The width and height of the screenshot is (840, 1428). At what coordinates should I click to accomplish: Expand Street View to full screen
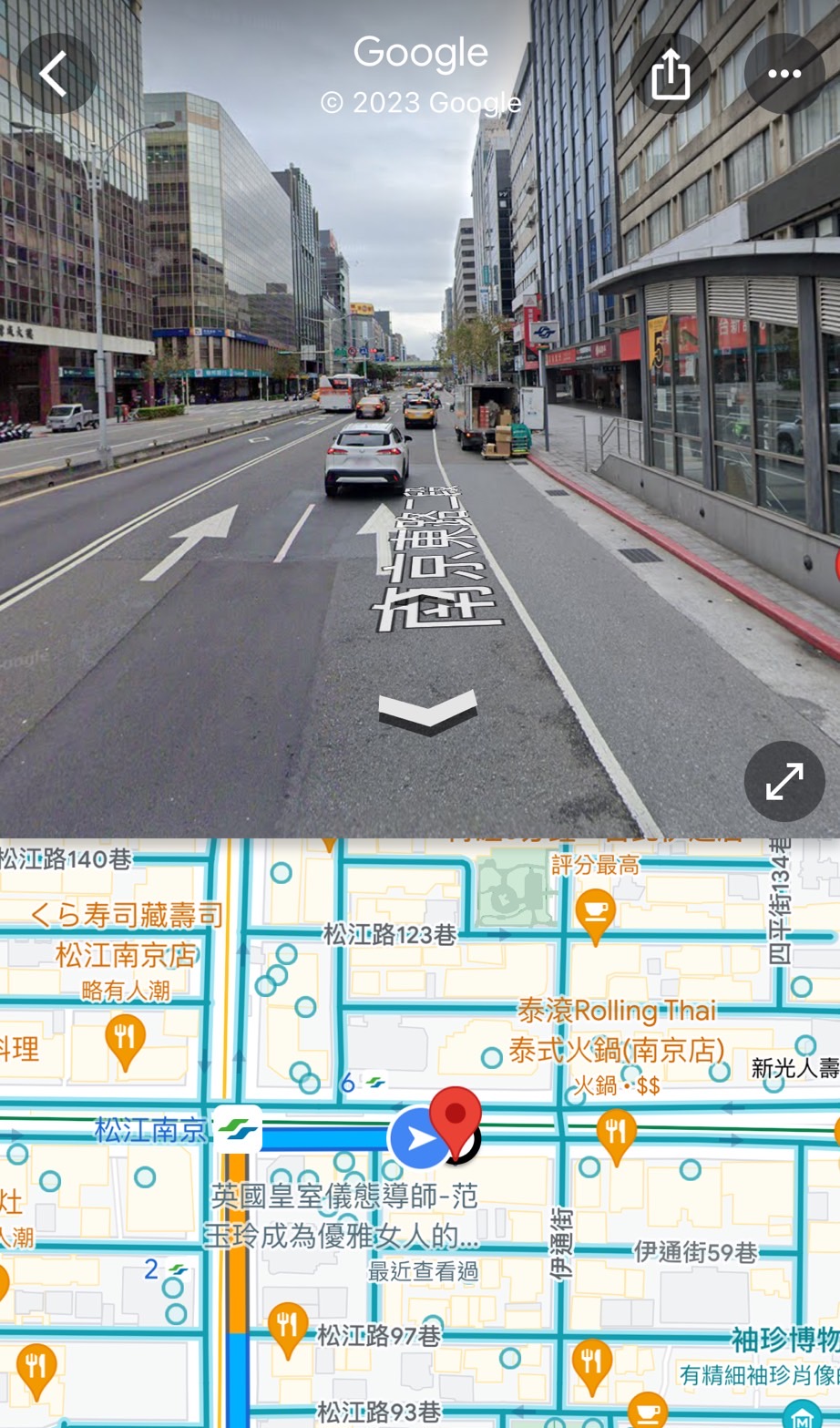tap(784, 781)
